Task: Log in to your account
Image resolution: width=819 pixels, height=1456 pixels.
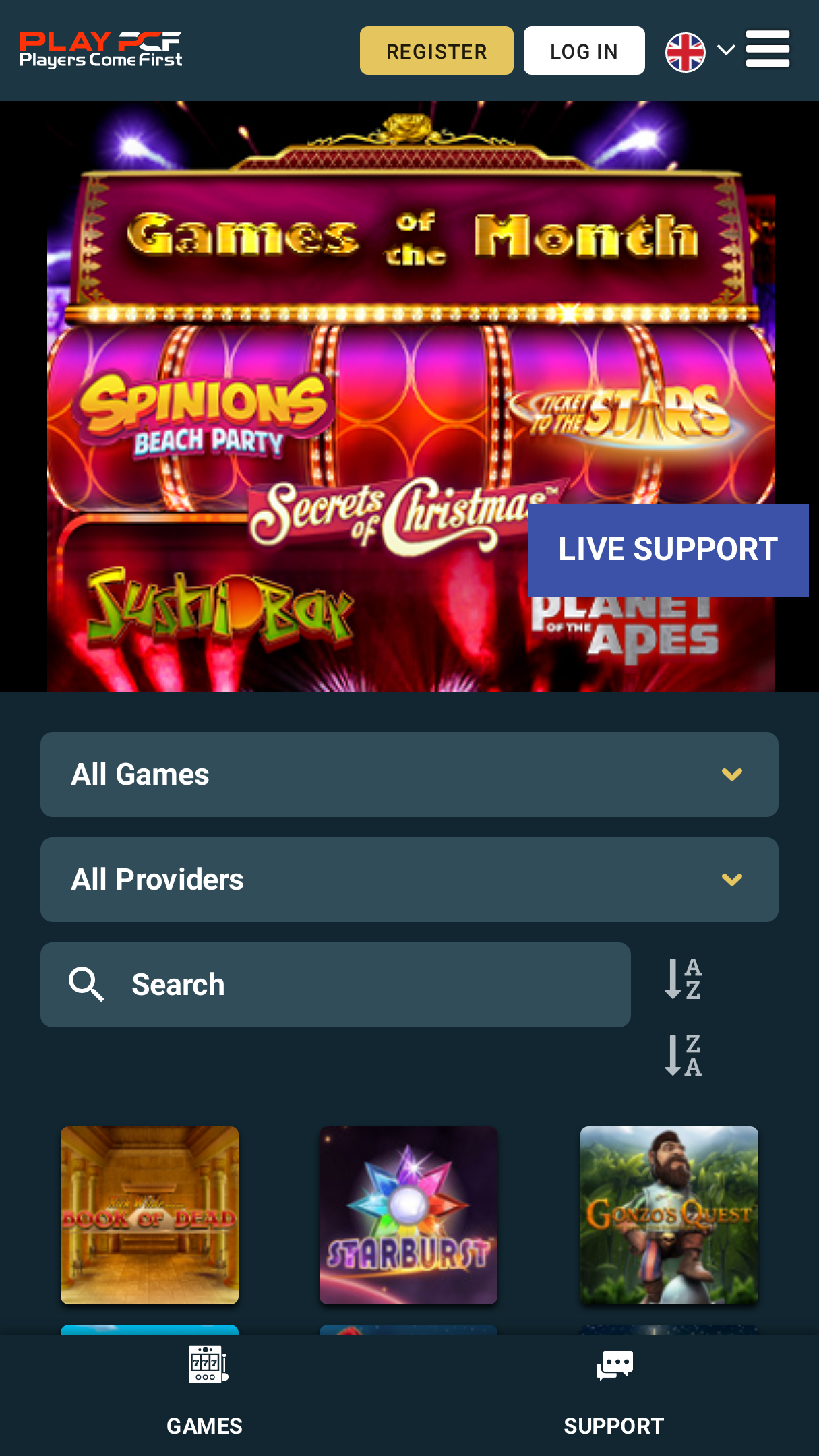Action: (x=584, y=51)
